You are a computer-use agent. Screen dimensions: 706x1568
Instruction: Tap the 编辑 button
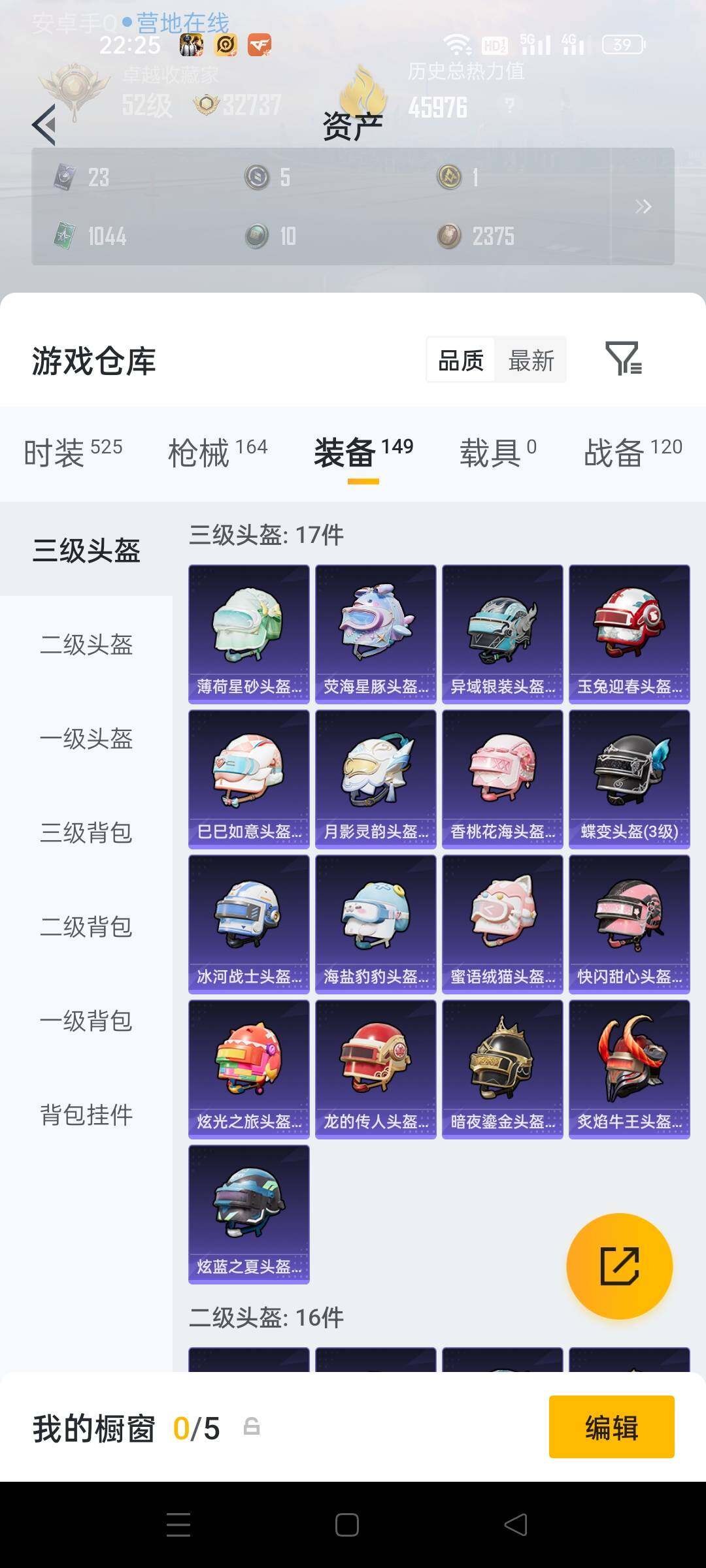pyautogui.click(x=611, y=1426)
